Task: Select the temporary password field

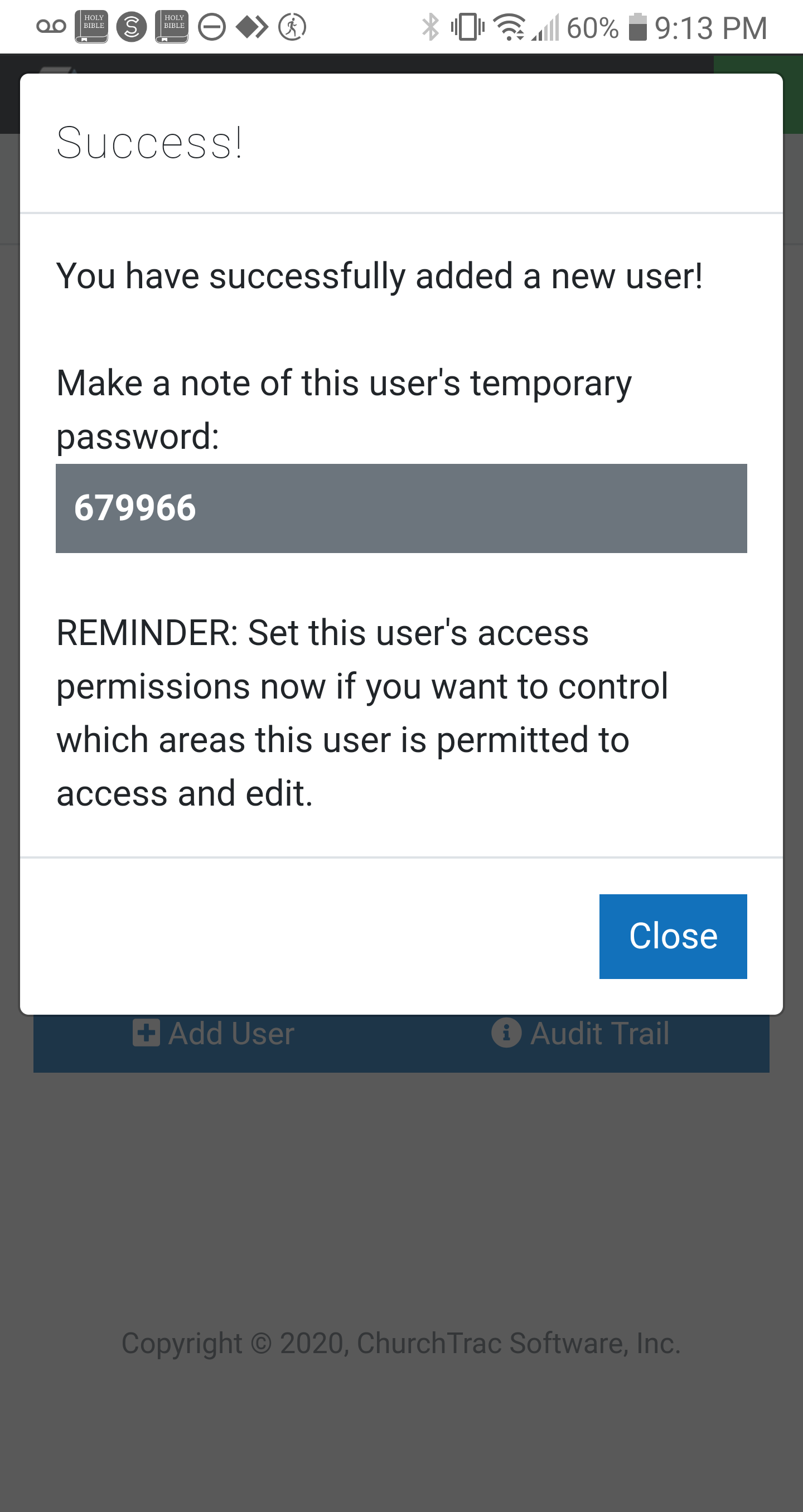Action: [x=401, y=508]
